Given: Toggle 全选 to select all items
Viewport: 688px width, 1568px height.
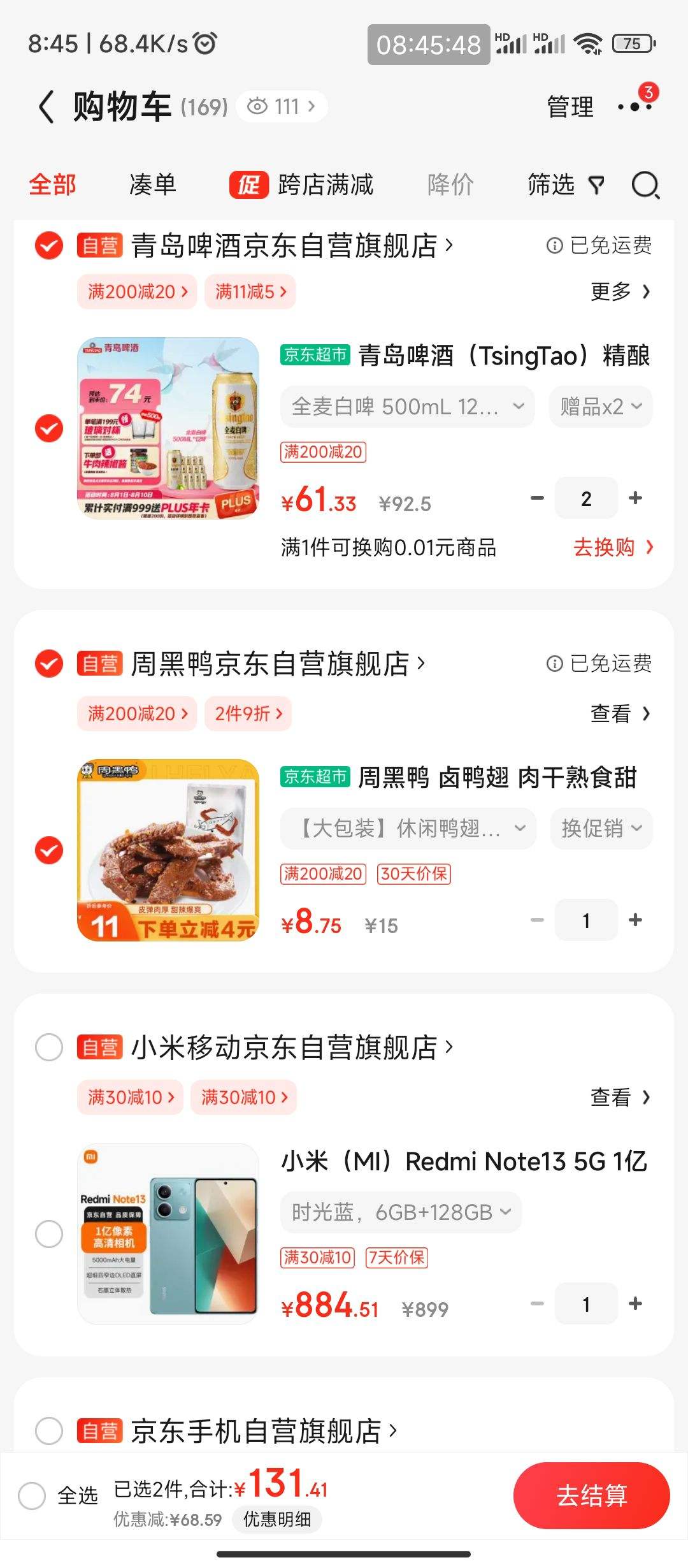Looking at the screenshot, I should tap(32, 1495).
